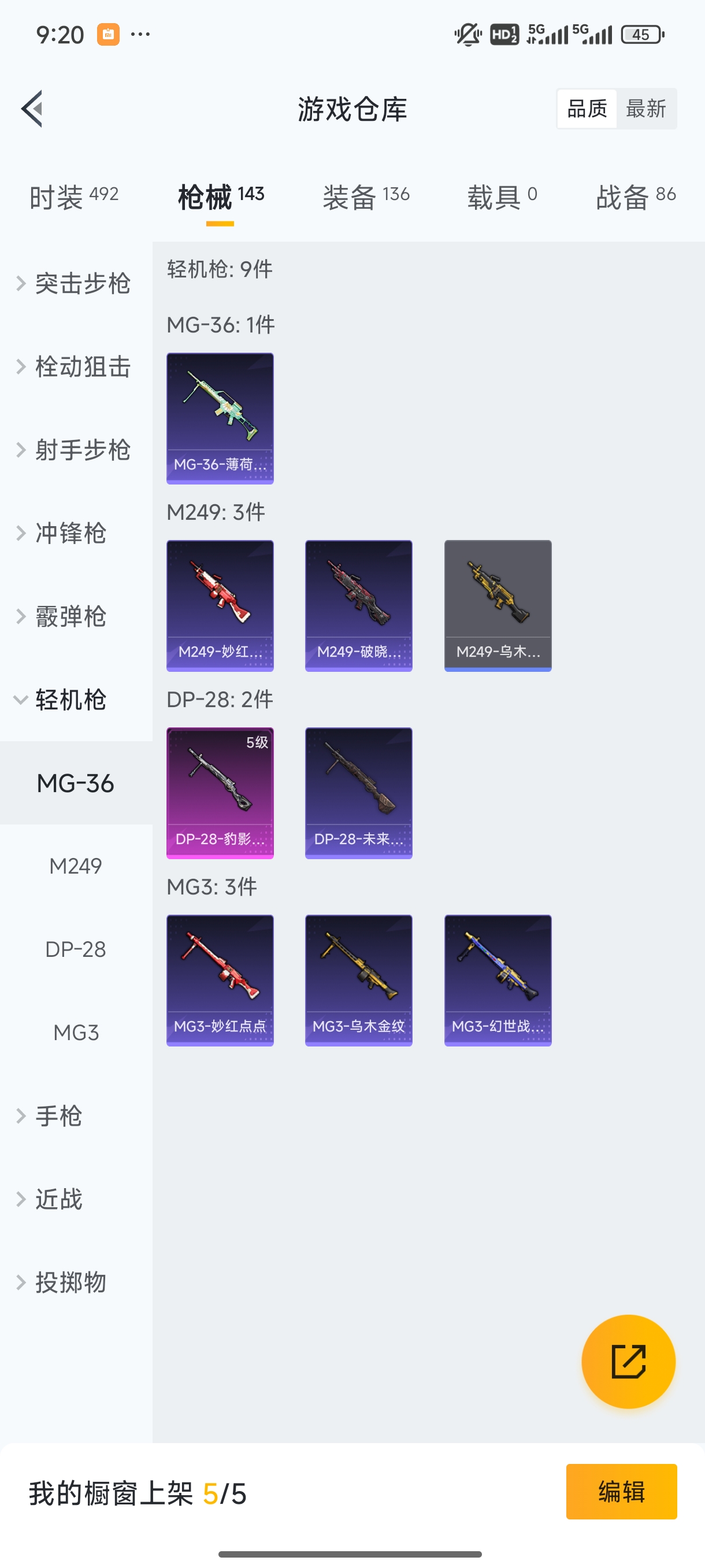Switch to the 时装 tab
The width and height of the screenshot is (705, 1568).
[x=74, y=196]
